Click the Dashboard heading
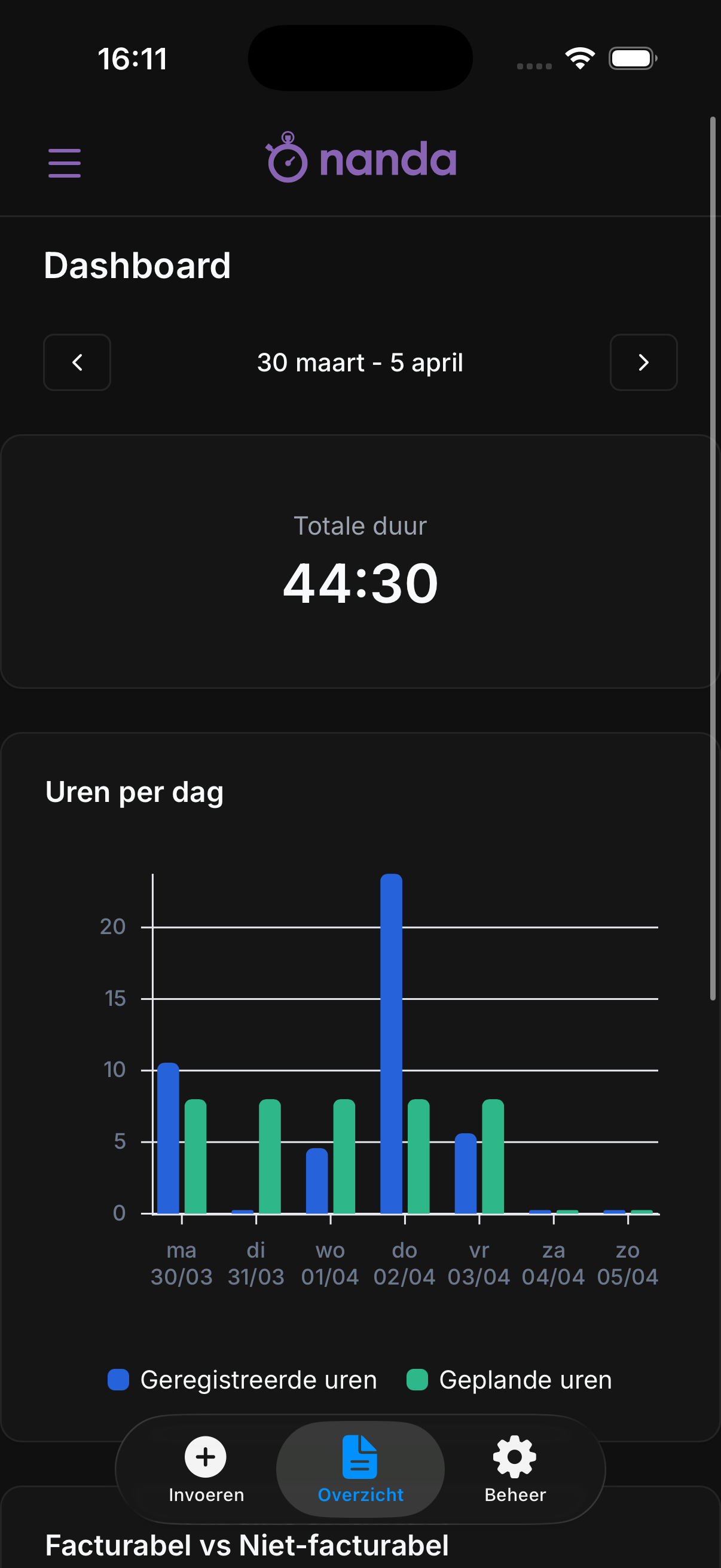The image size is (721, 1568). 137,266
